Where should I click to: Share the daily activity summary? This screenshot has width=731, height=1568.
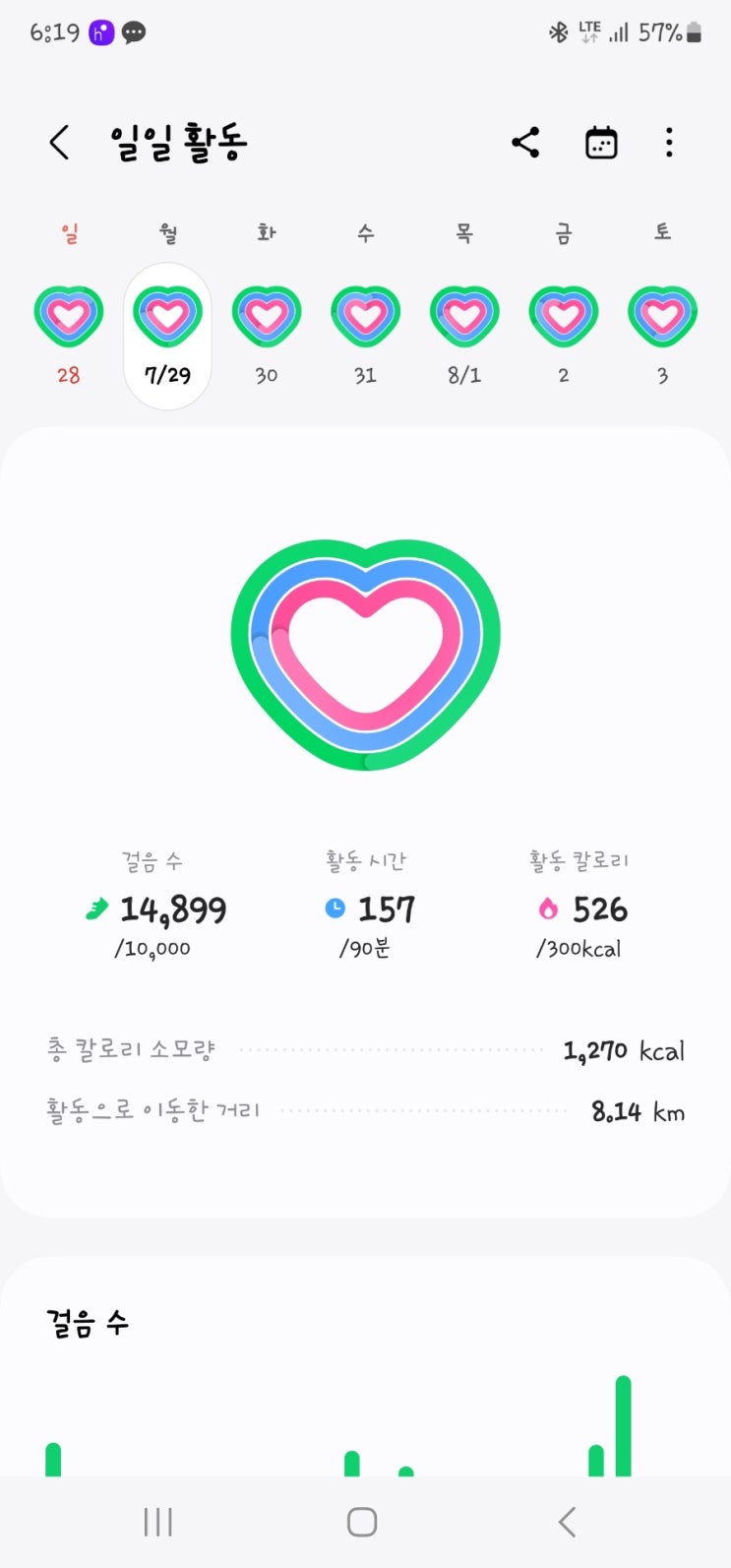525,144
